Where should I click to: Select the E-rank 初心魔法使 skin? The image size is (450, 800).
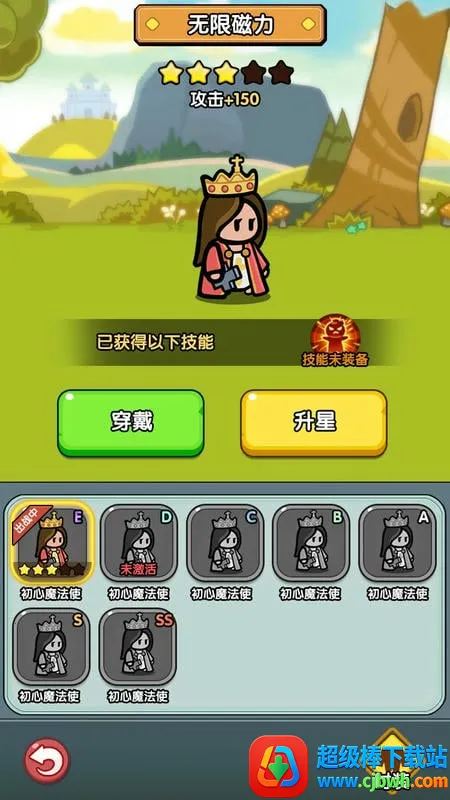[x=52, y=542]
